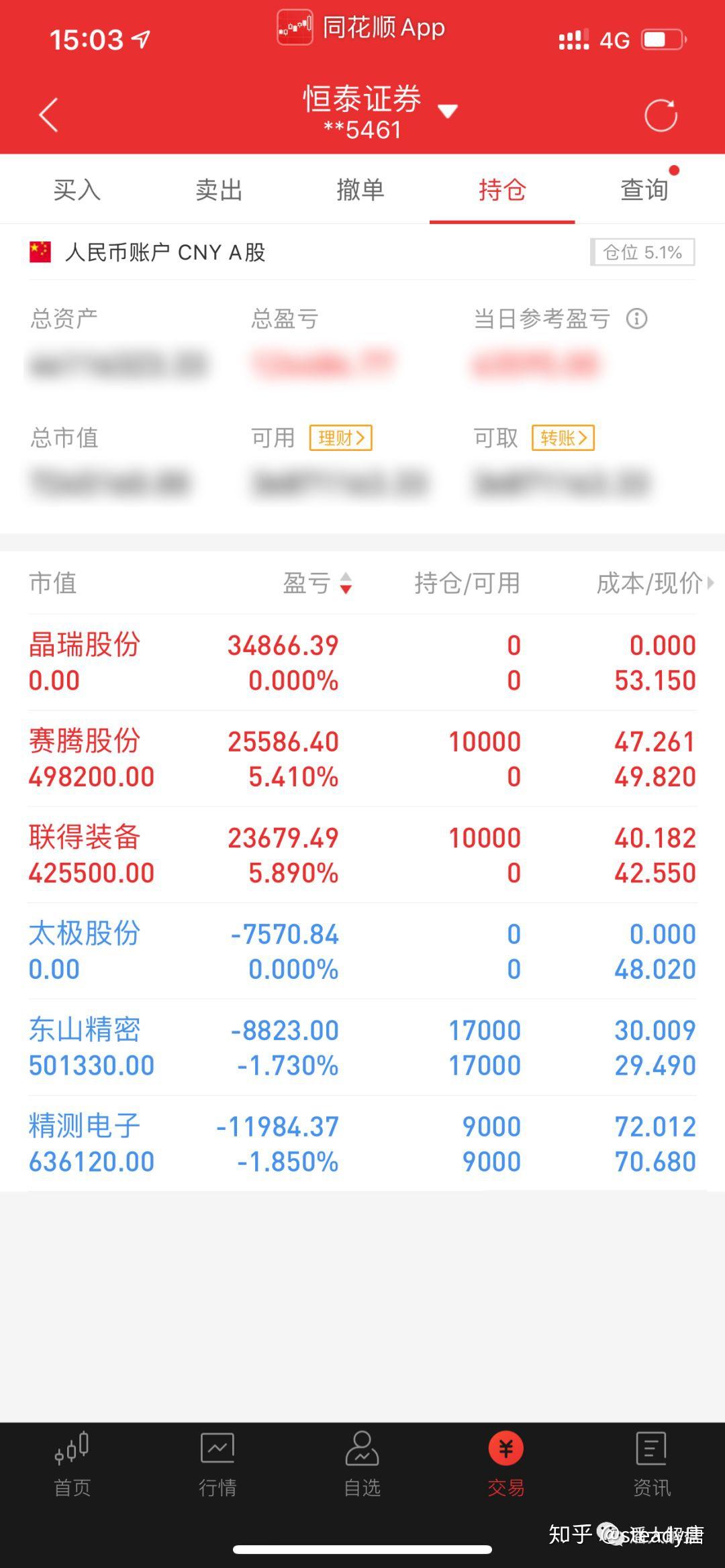Tap the info icon beside 当日参考盈亏

[x=636, y=320]
